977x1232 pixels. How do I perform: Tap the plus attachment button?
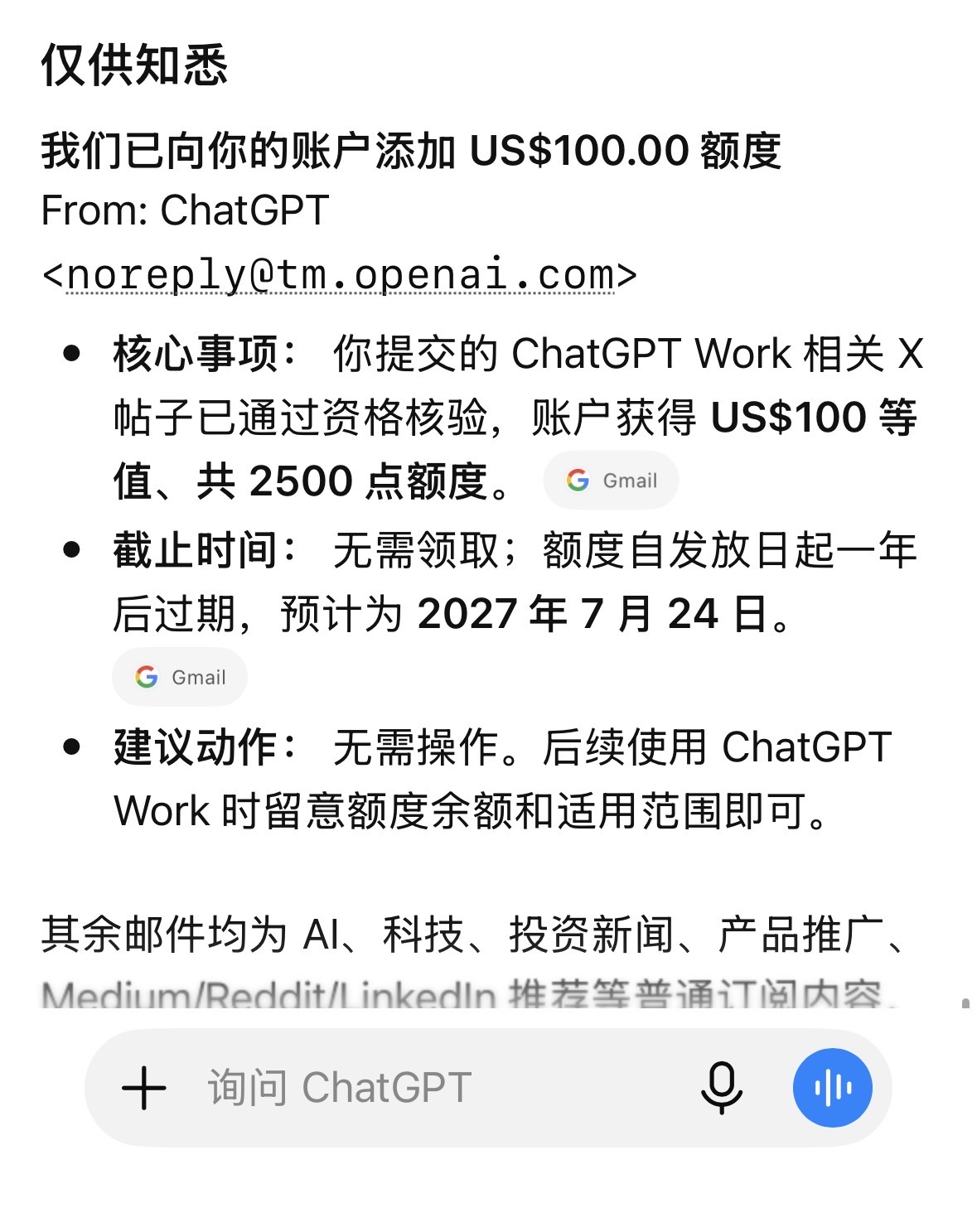click(x=144, y=1088)
